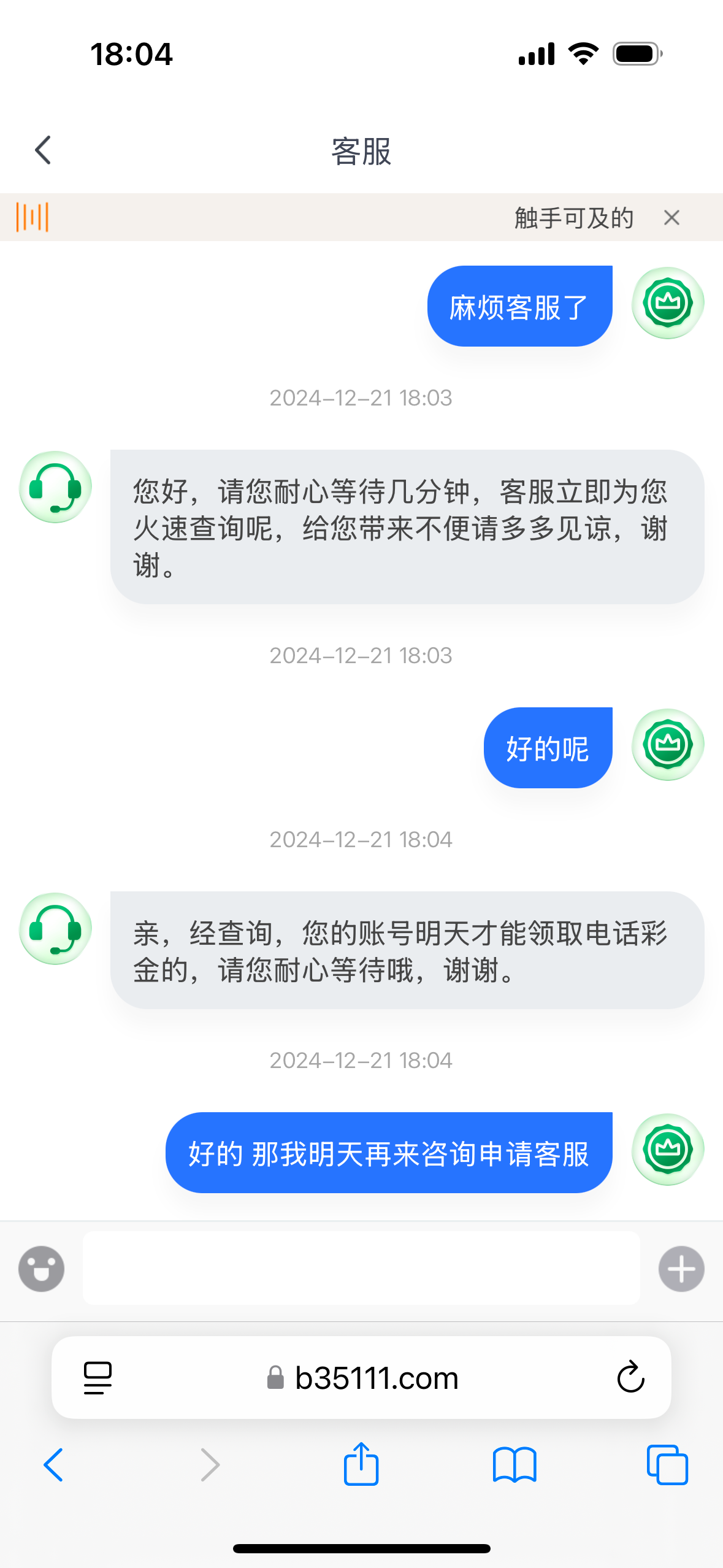Tap the b35111.com address bar
Screen dimensions: 723x1568
pyautogui.click(x=362, y=1378)
